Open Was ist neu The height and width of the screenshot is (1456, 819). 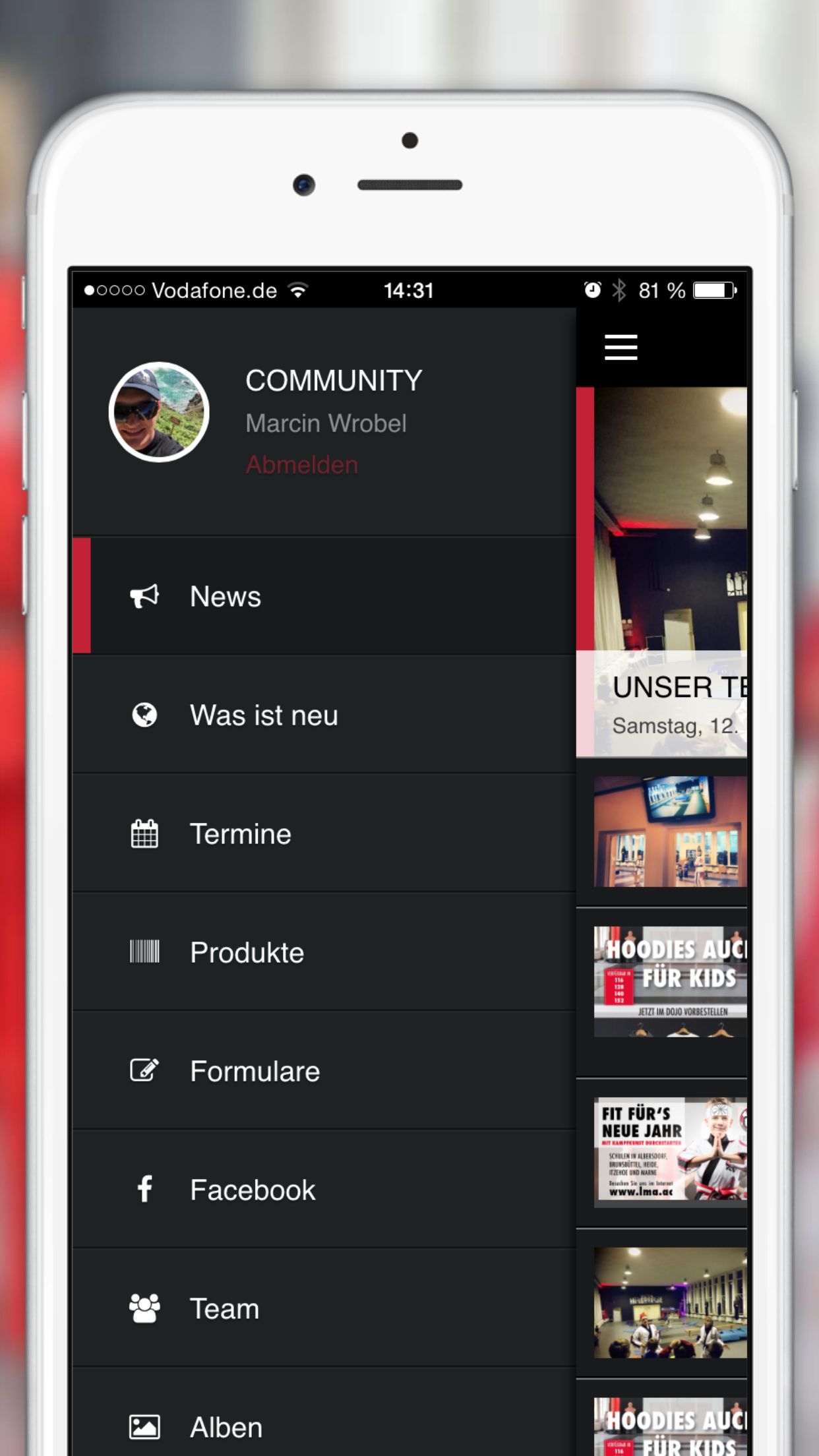(324, 715)
